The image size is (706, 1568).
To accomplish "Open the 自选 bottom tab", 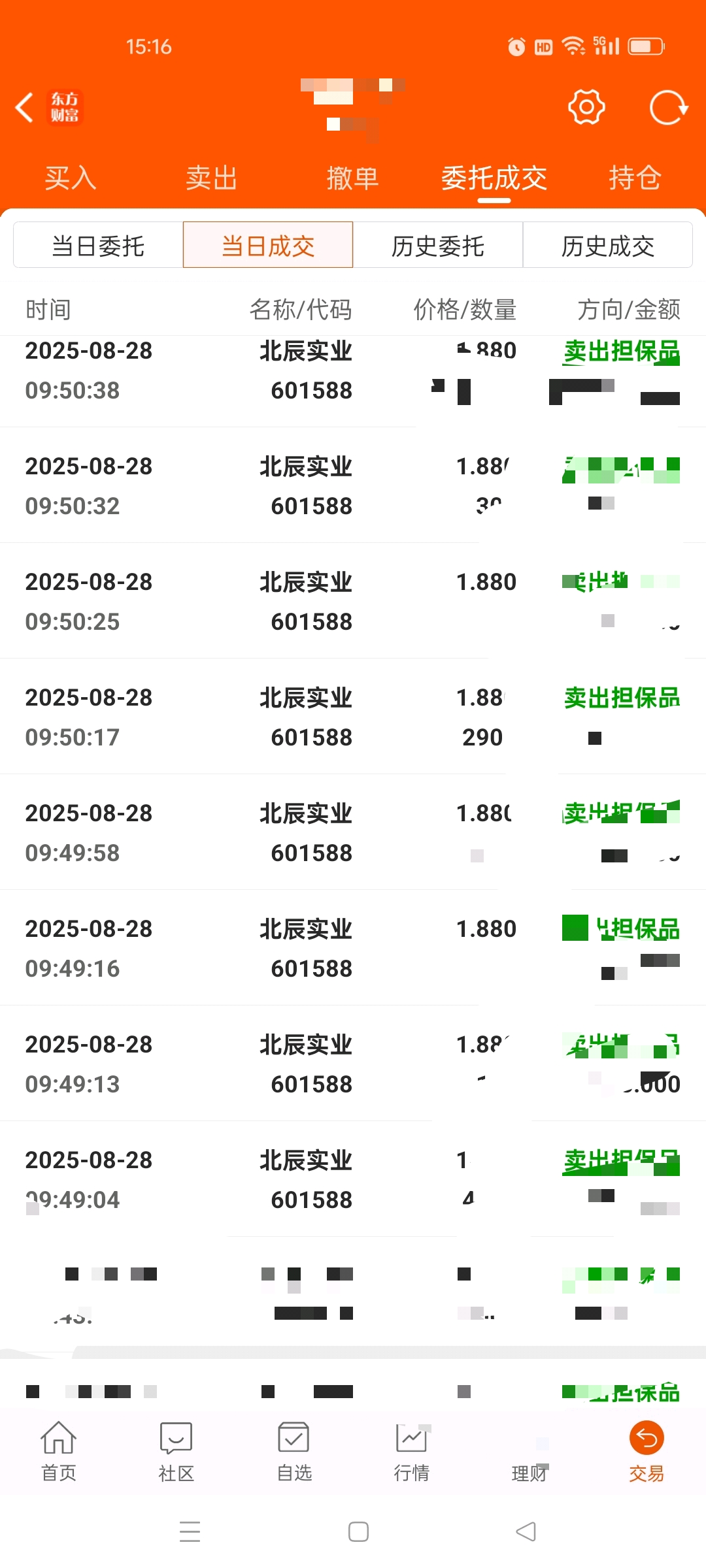I will 294,1451.
